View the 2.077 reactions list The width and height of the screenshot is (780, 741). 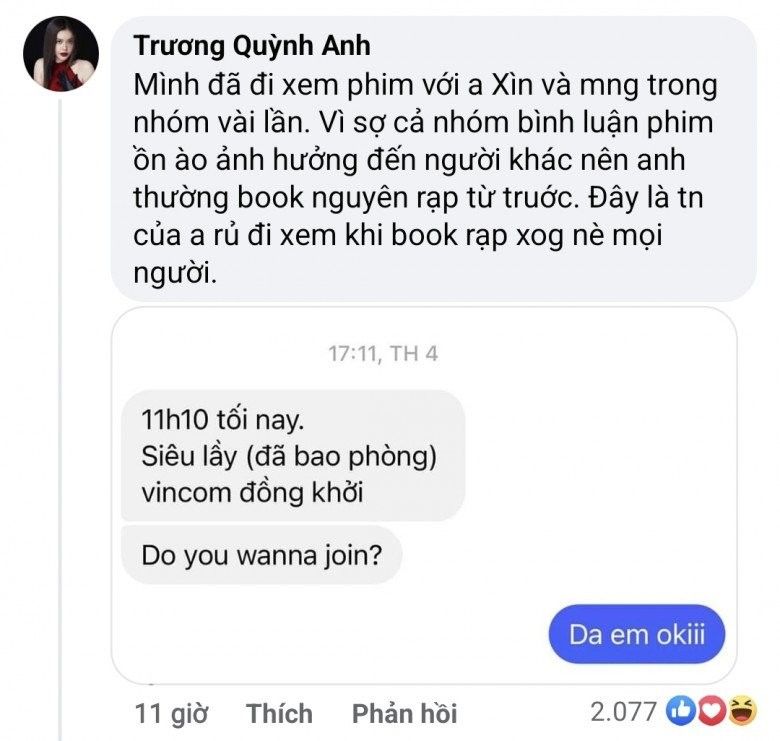pos(672,711)
